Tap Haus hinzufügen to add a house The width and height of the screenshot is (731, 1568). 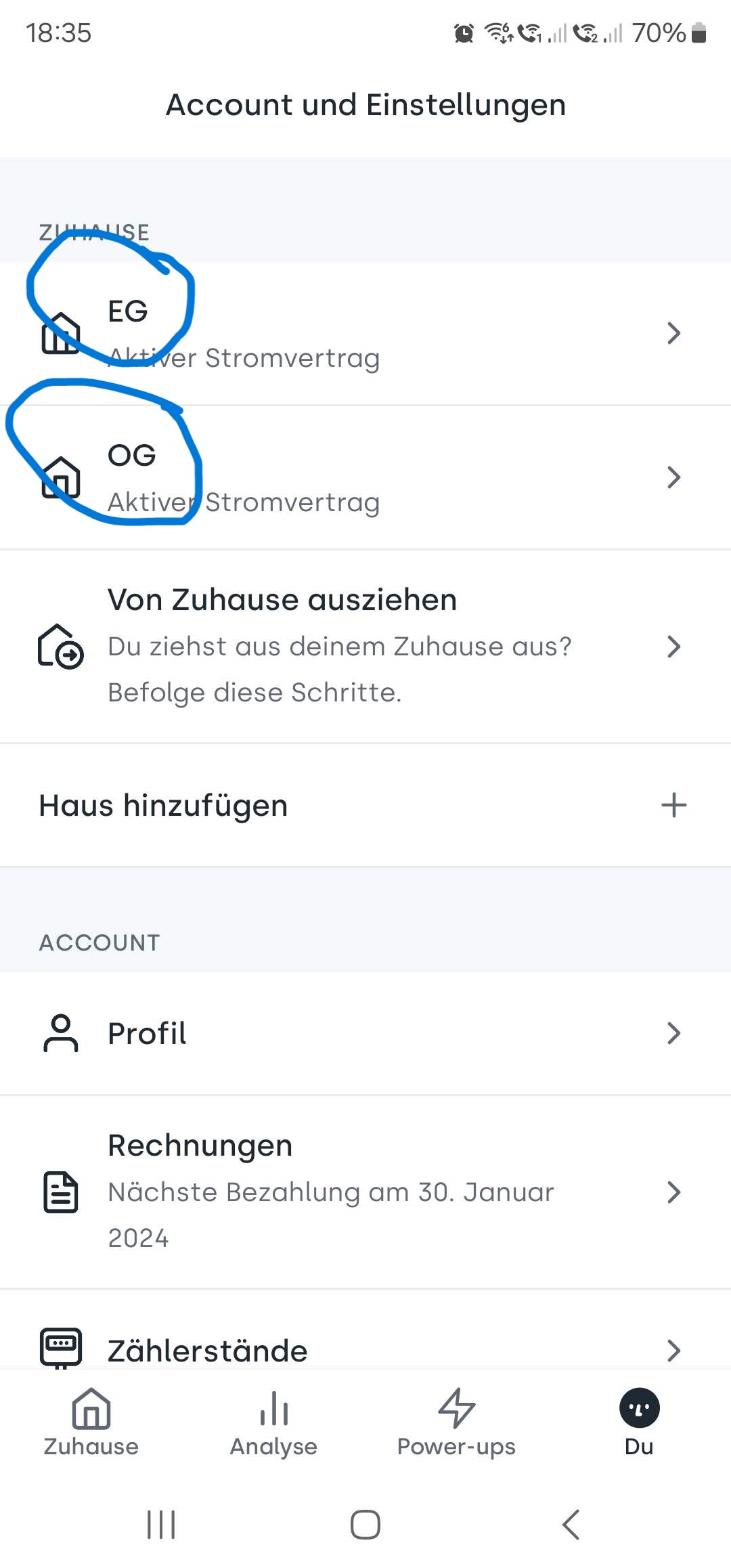(x=365, y=805)
